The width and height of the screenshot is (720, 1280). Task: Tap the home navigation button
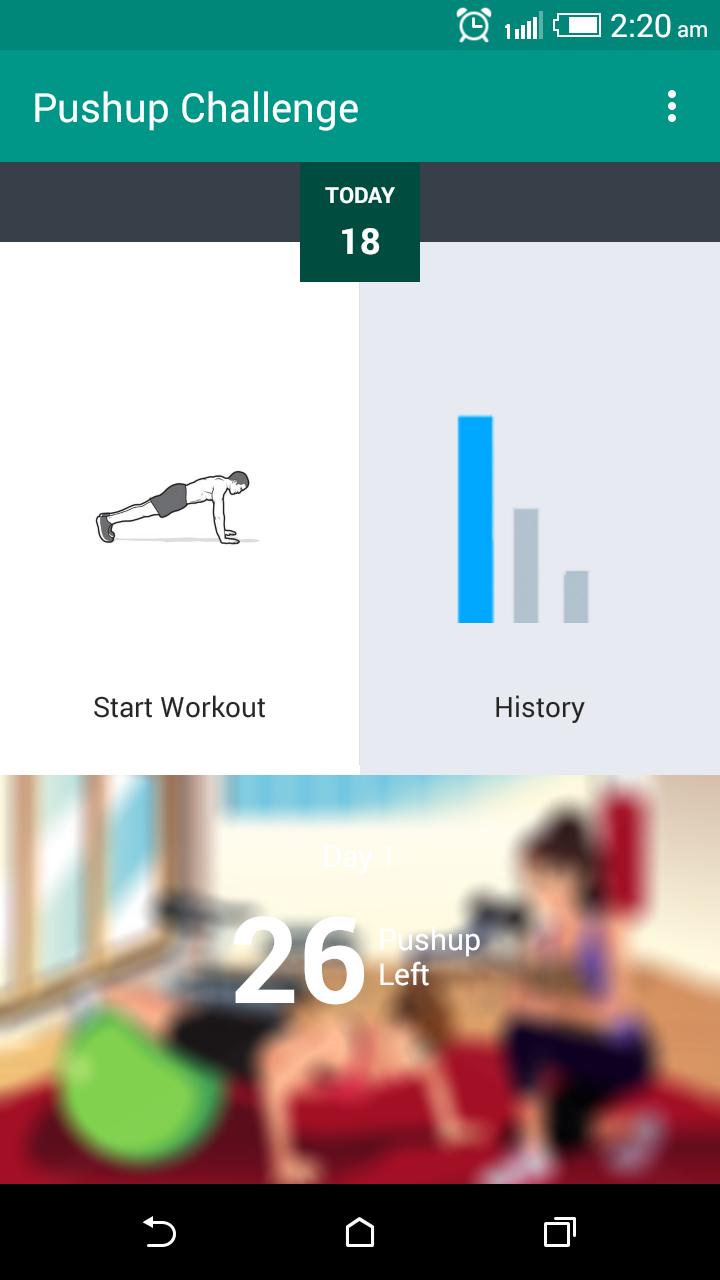pyautogui.click(x=360, y=1233)
